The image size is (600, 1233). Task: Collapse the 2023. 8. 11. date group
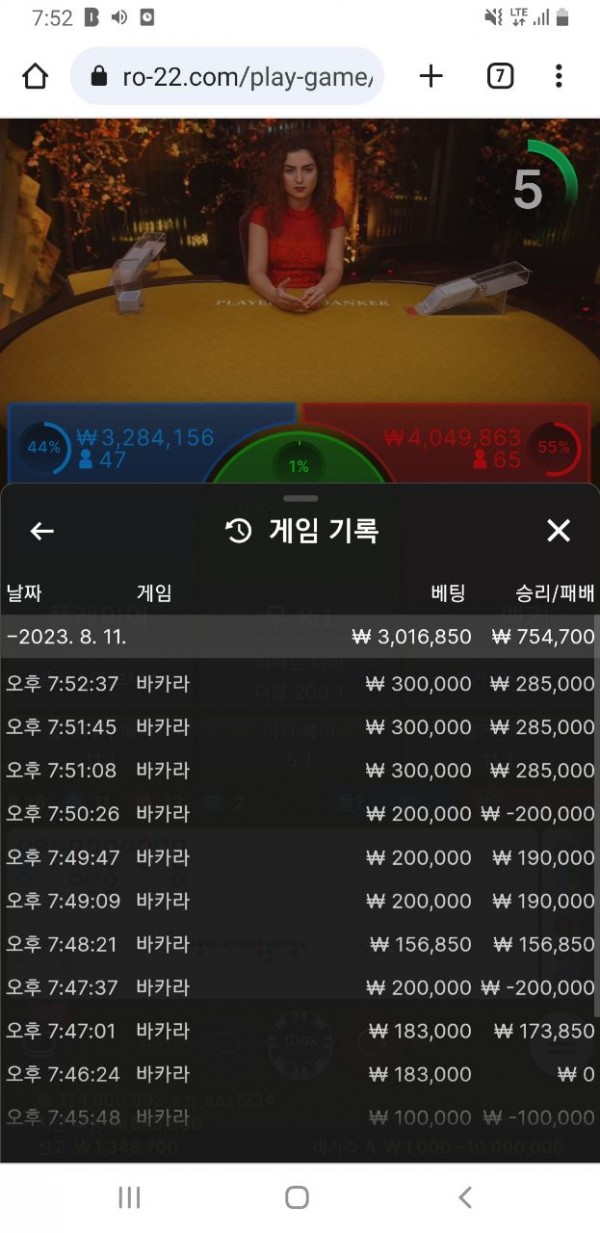(x=300, y=637)
